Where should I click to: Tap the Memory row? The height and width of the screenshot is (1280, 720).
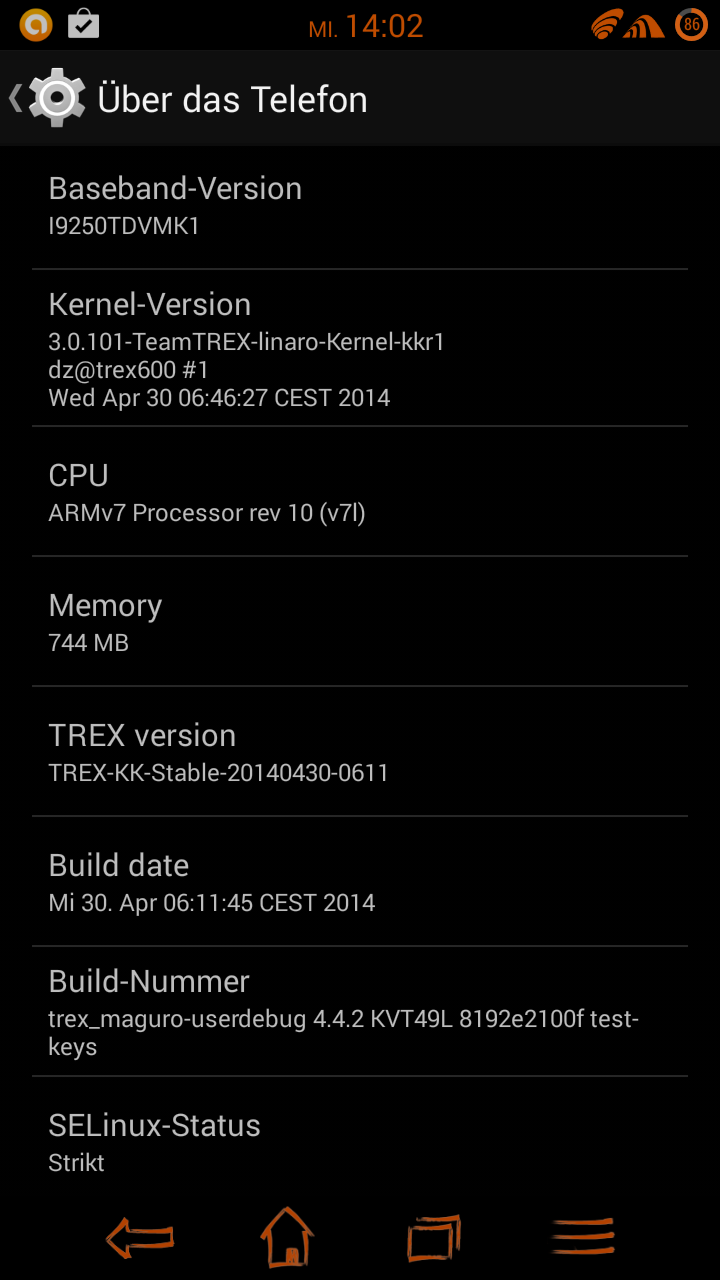coord(360,622)
